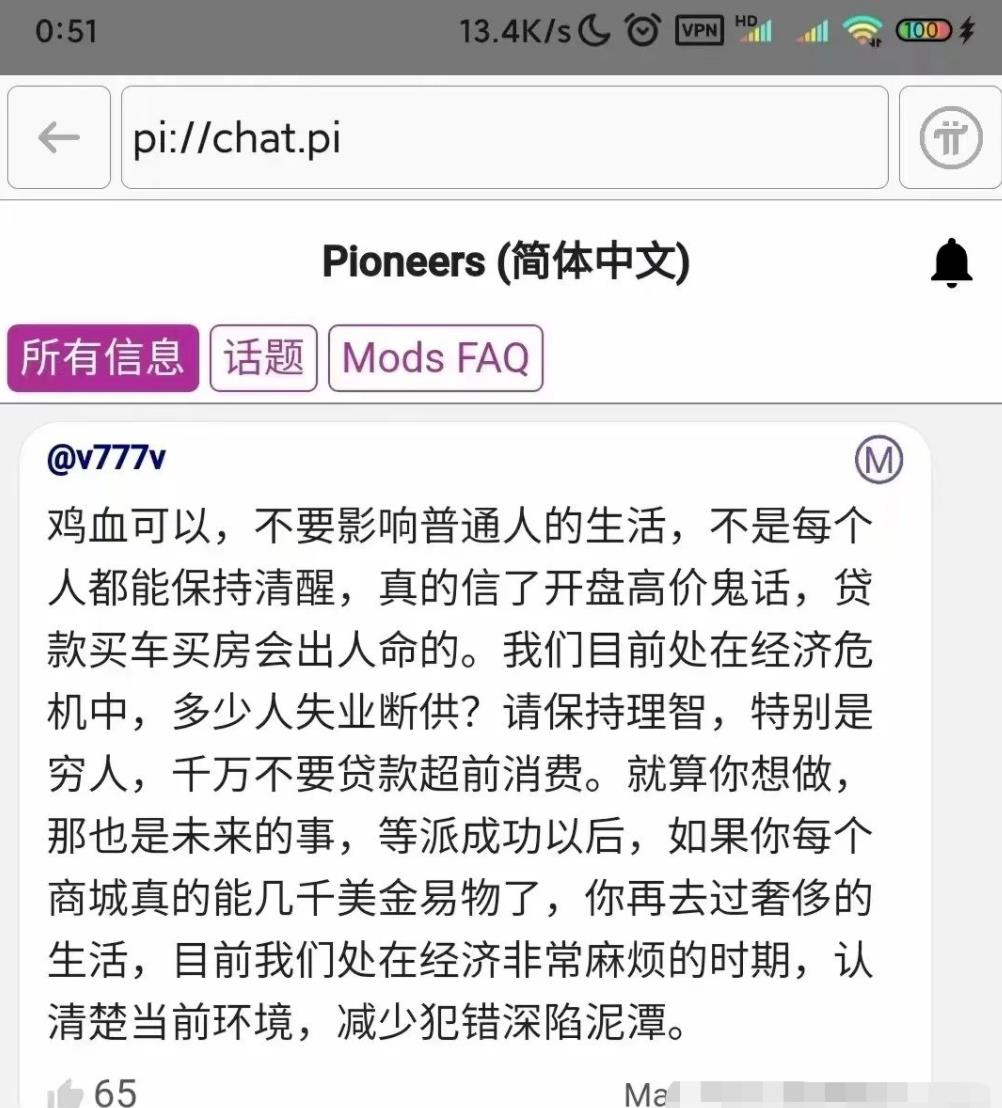Viewport: 1002px width, 1108px height.
Task: Select the 所有信息 tab
Action: click(103, 357)
